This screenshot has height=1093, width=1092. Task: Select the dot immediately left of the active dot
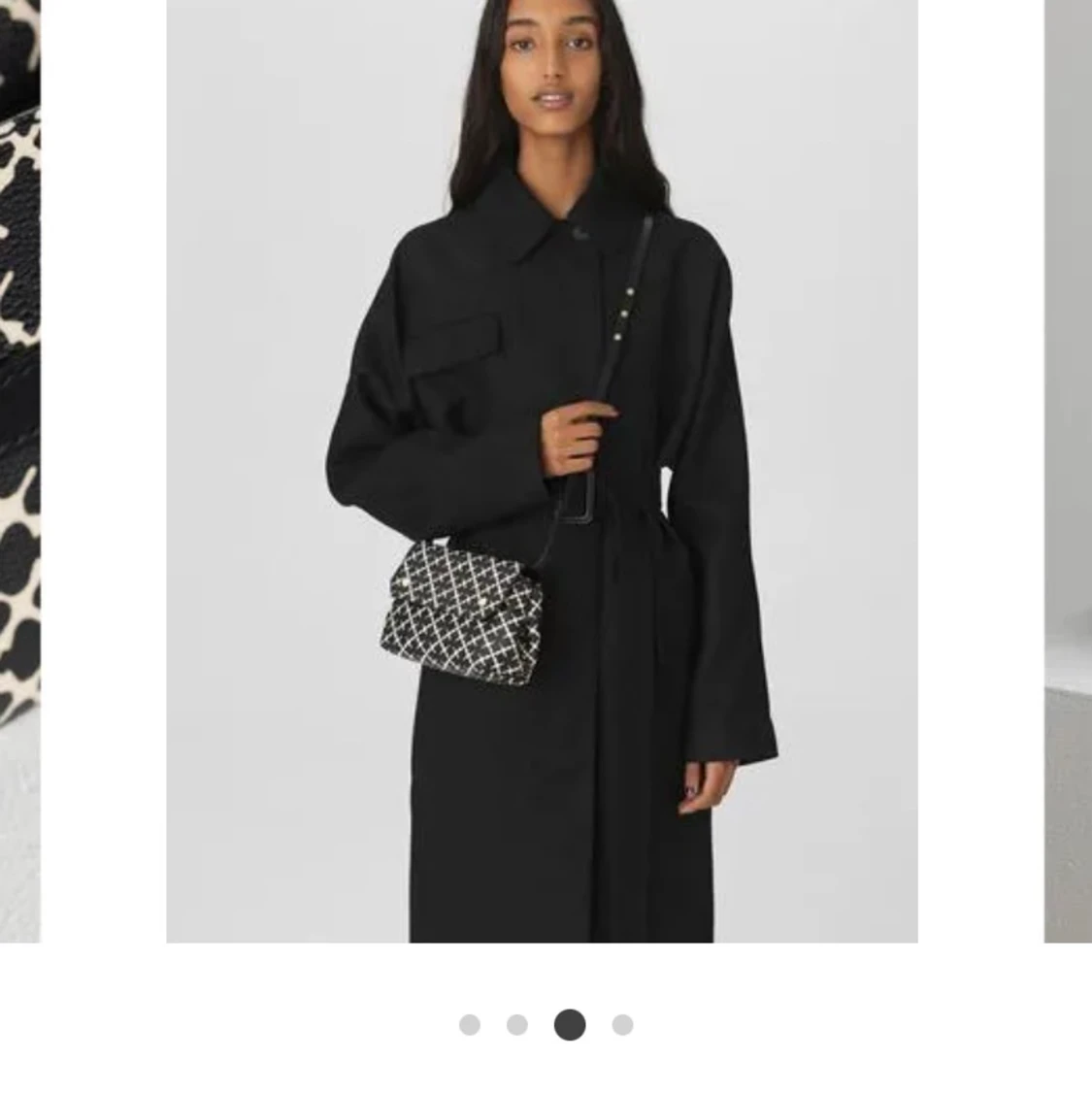[518, 1024]
